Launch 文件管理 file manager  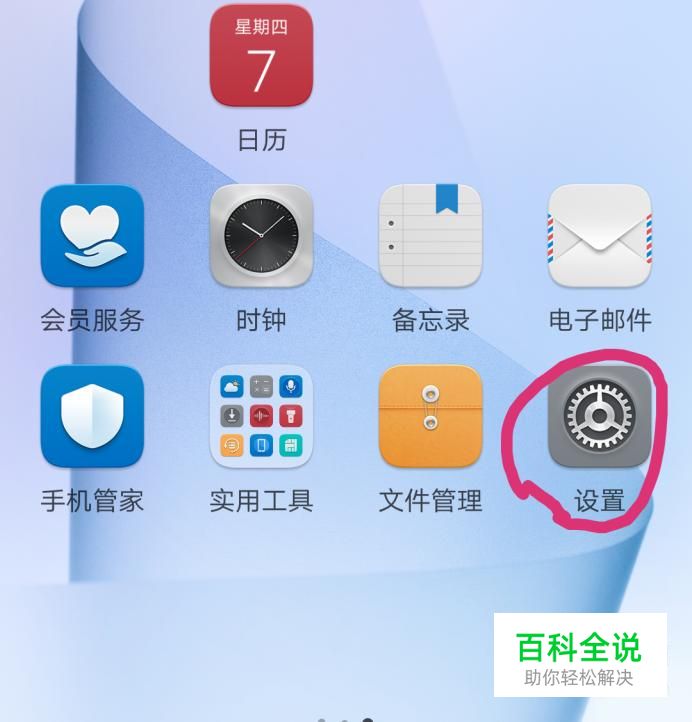point(430,417)
